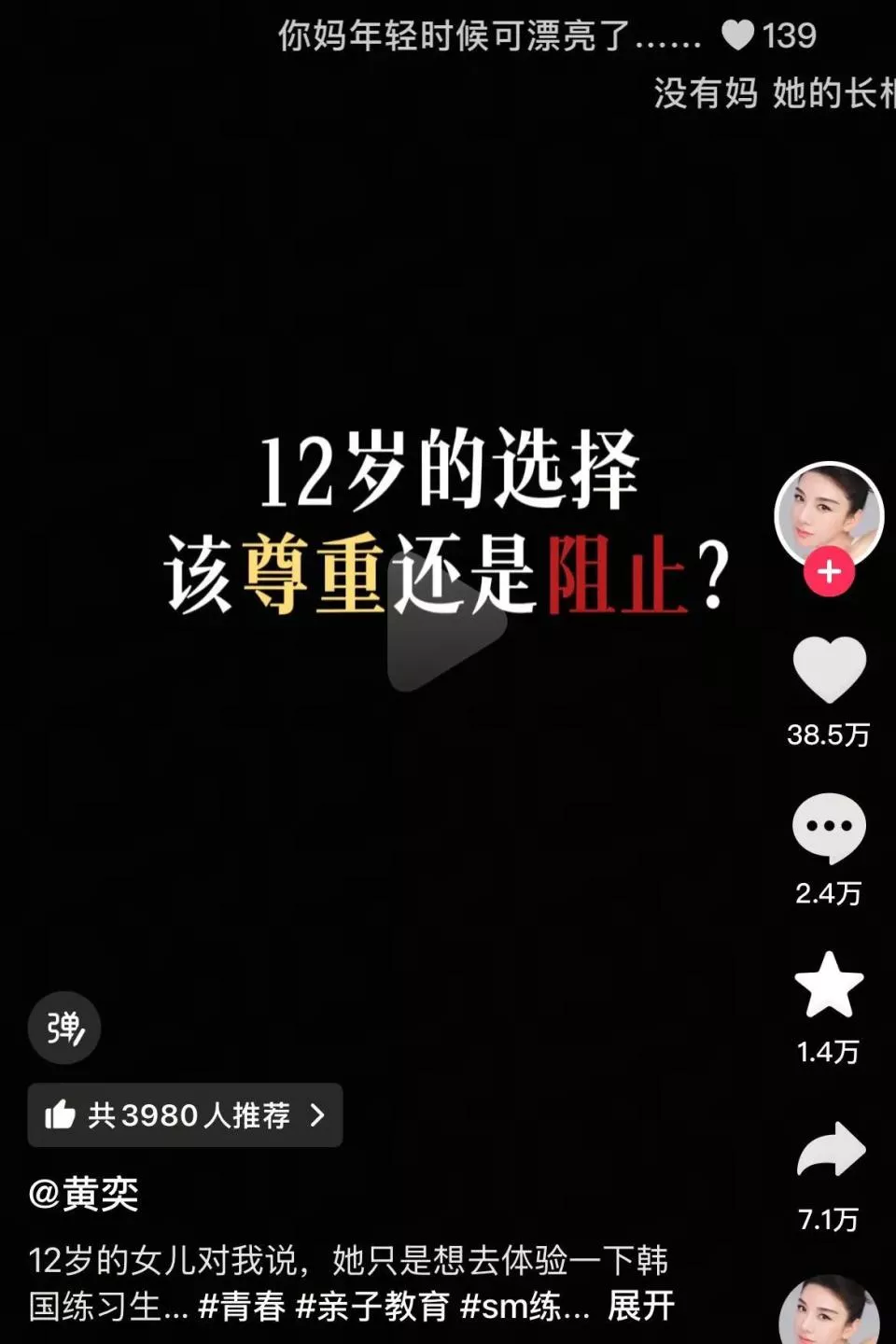Save video to favorites with star
The image size is (896, 1344).
(829, 986)
